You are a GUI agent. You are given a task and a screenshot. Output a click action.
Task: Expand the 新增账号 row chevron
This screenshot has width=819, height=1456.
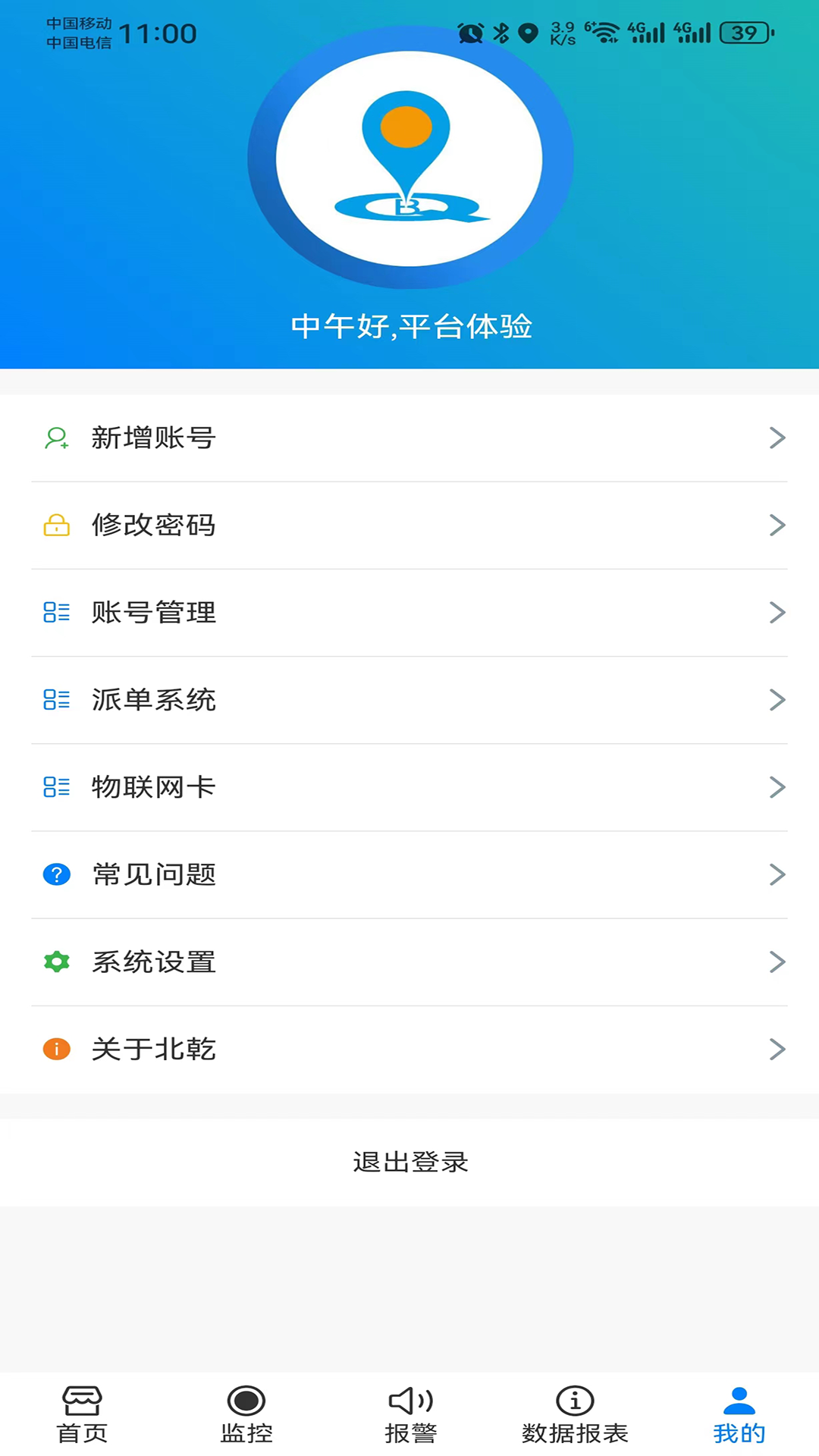click(x=777, y=438)
